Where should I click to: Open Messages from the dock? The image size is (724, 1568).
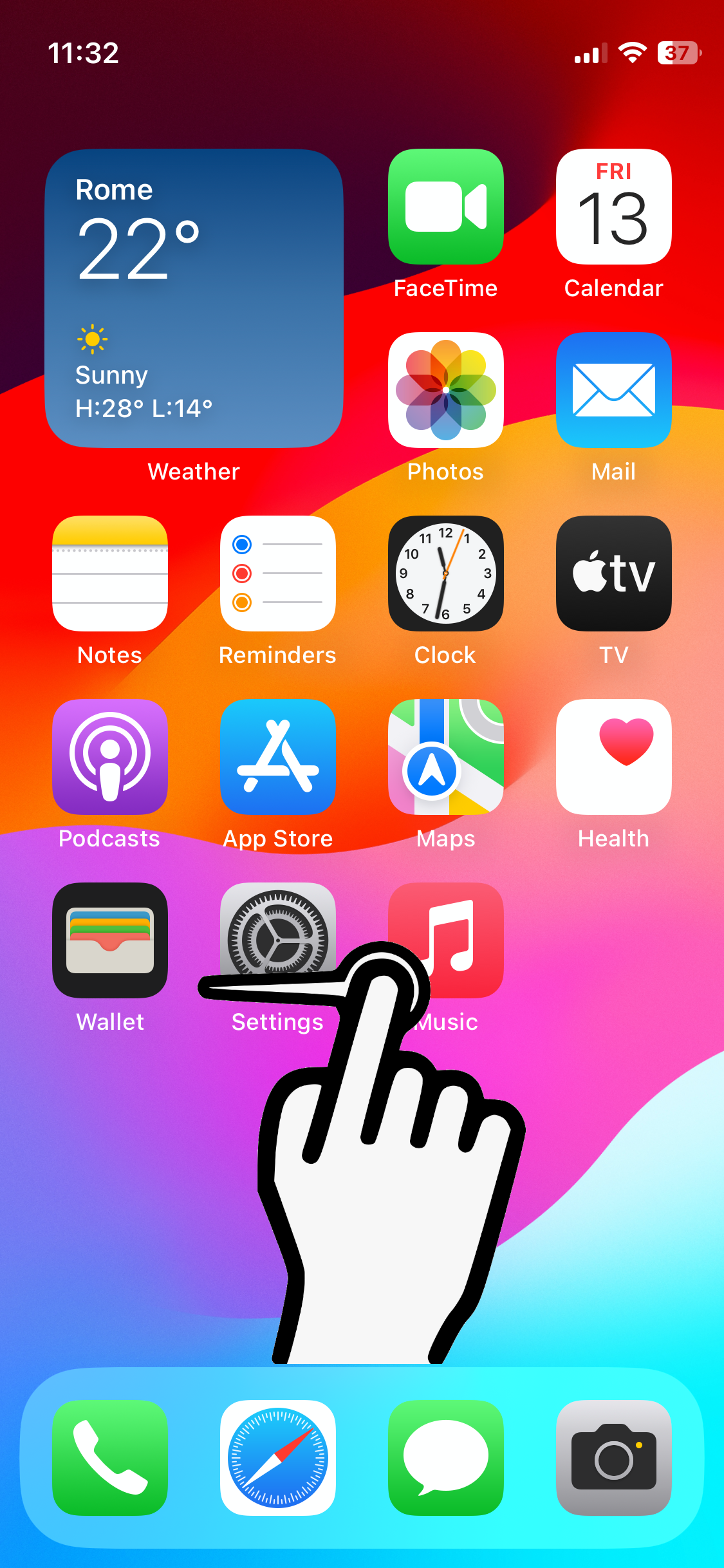click(x=445, y=1458)
